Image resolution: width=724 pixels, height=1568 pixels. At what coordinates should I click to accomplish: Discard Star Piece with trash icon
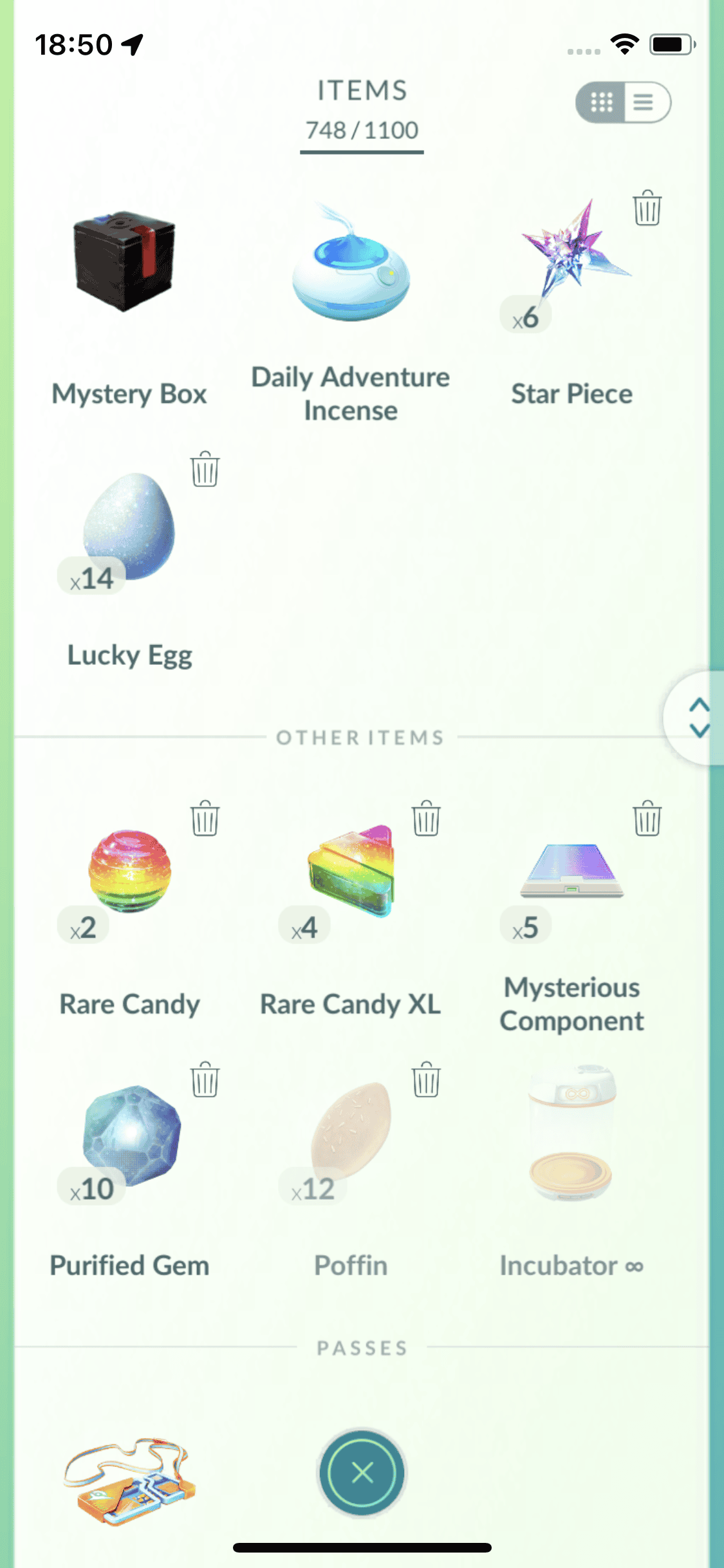coord(647,209)
